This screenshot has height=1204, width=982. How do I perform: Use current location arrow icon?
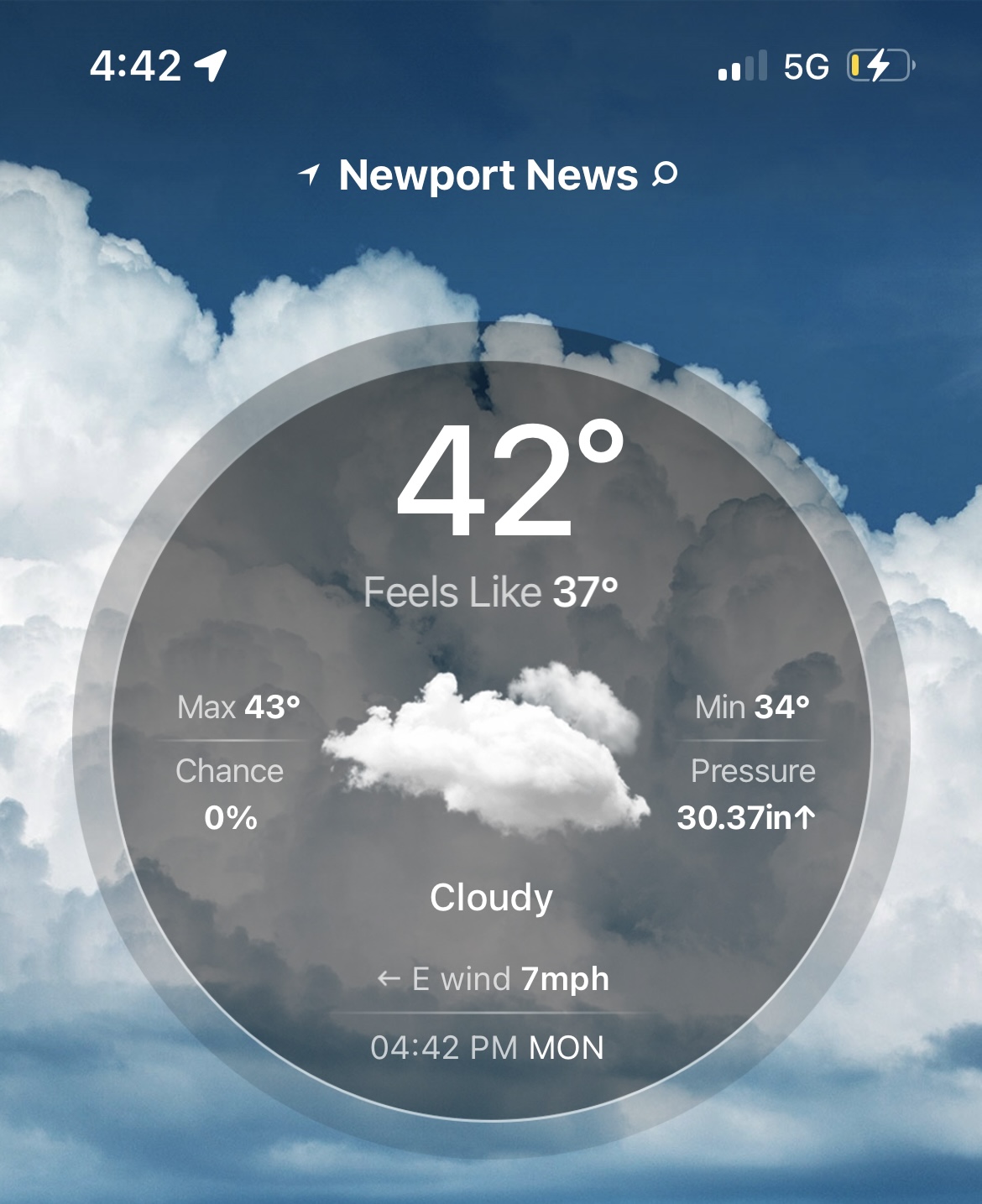310,175
